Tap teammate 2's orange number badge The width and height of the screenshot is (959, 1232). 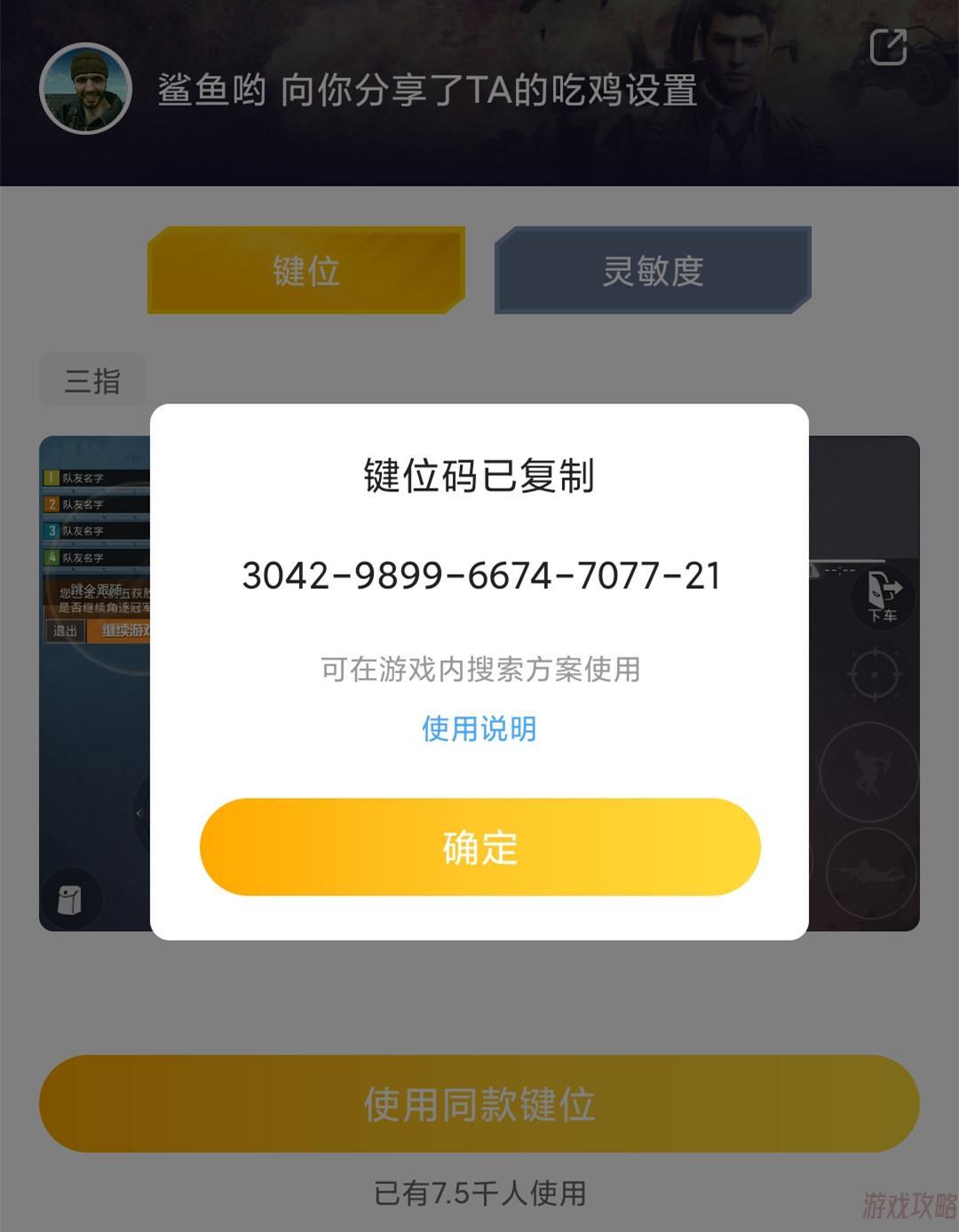52,505
